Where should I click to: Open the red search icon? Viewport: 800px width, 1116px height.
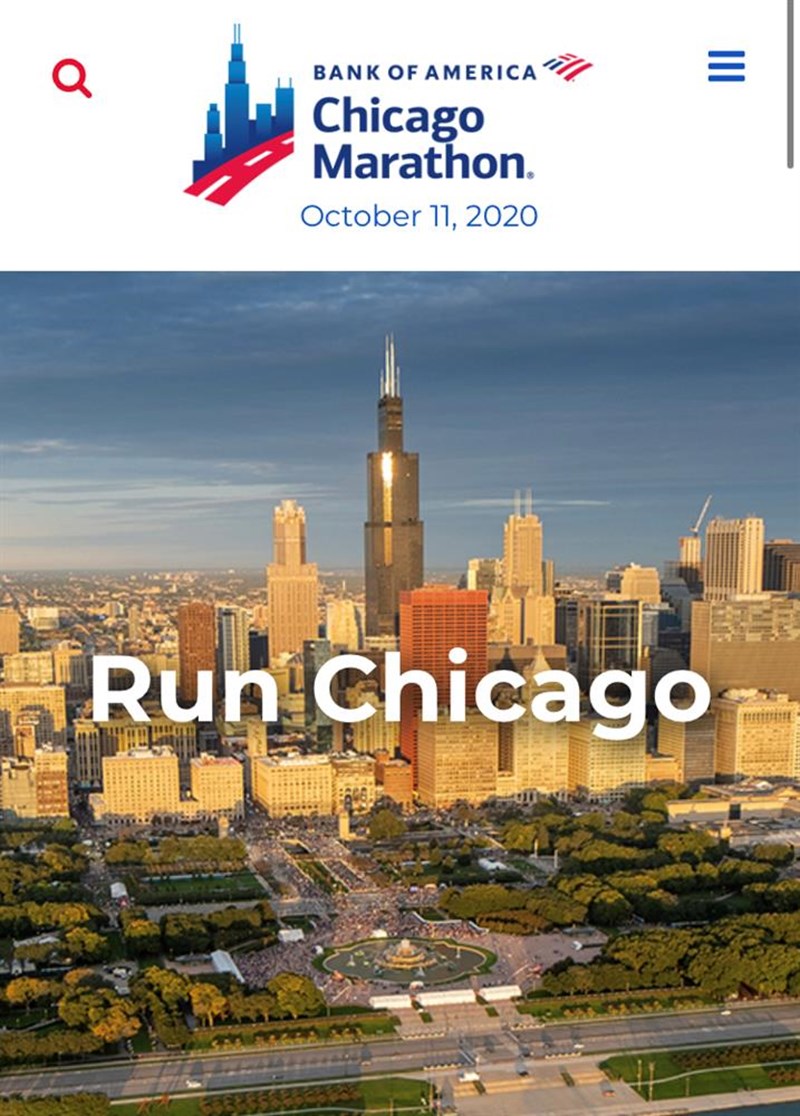71,77
